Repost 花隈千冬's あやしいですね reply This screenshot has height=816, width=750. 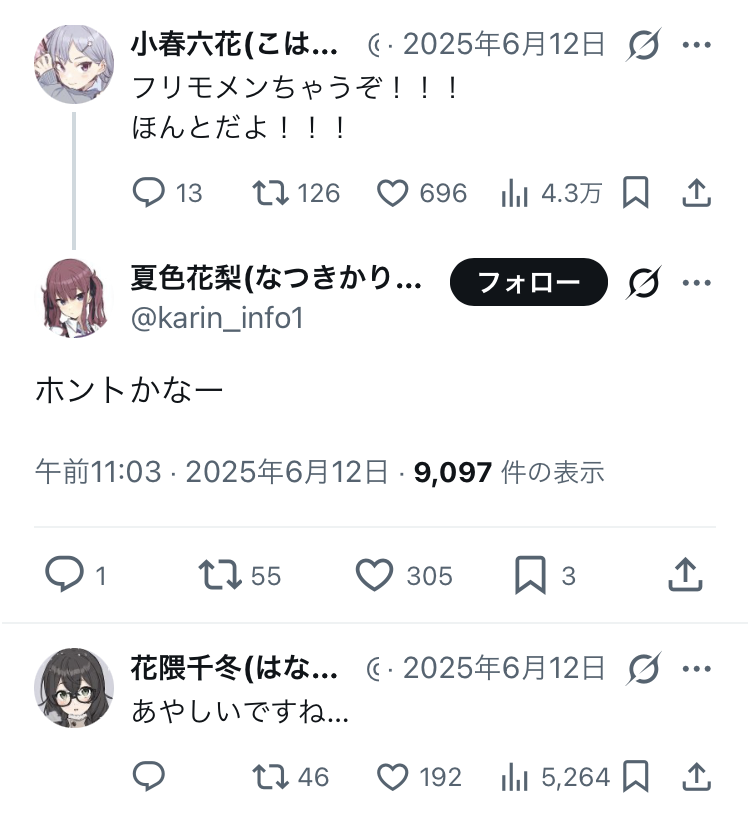pyautogui.click(x=270, y=776)
